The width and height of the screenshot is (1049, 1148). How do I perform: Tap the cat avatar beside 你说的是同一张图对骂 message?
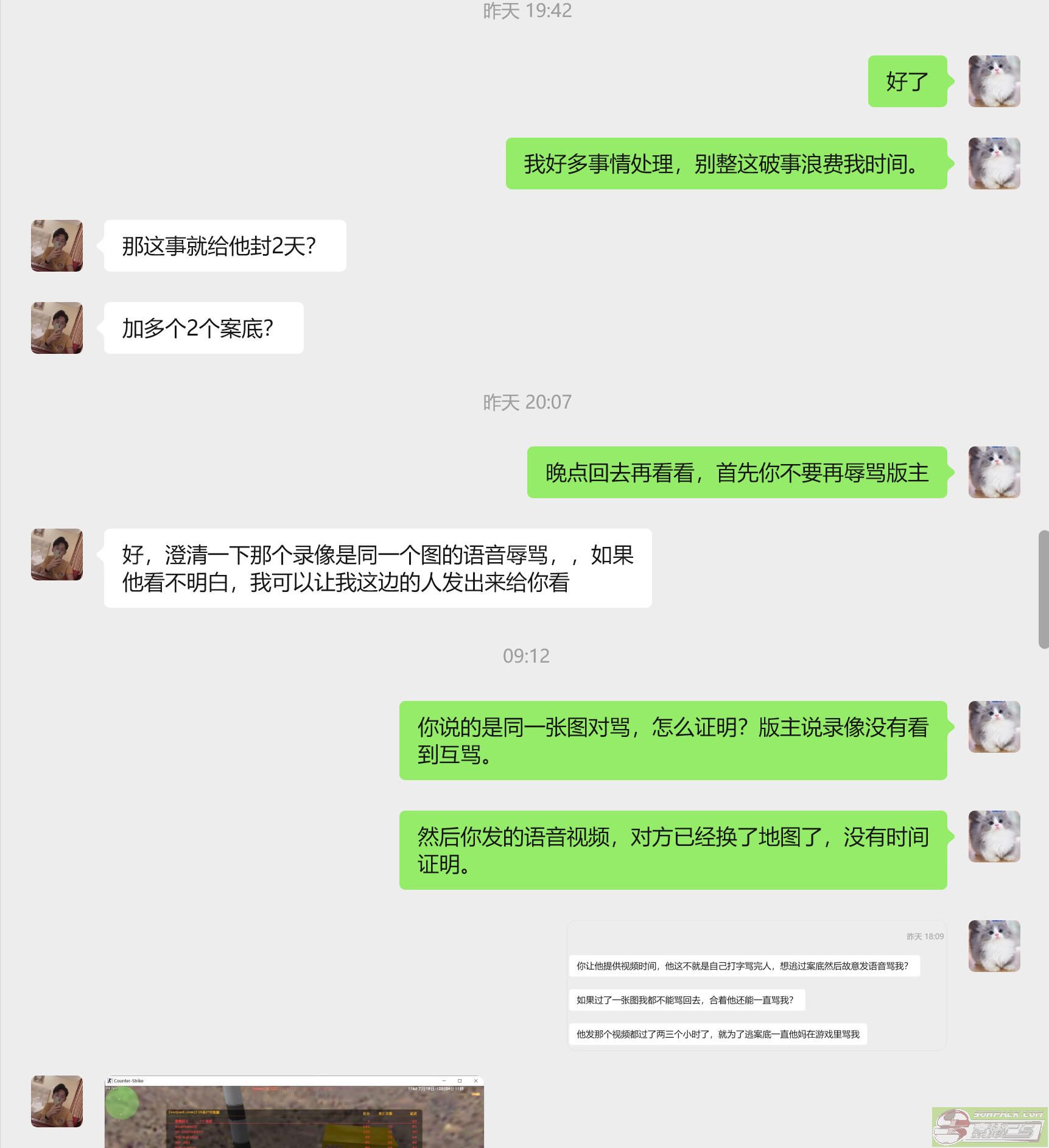pos(994,727)
